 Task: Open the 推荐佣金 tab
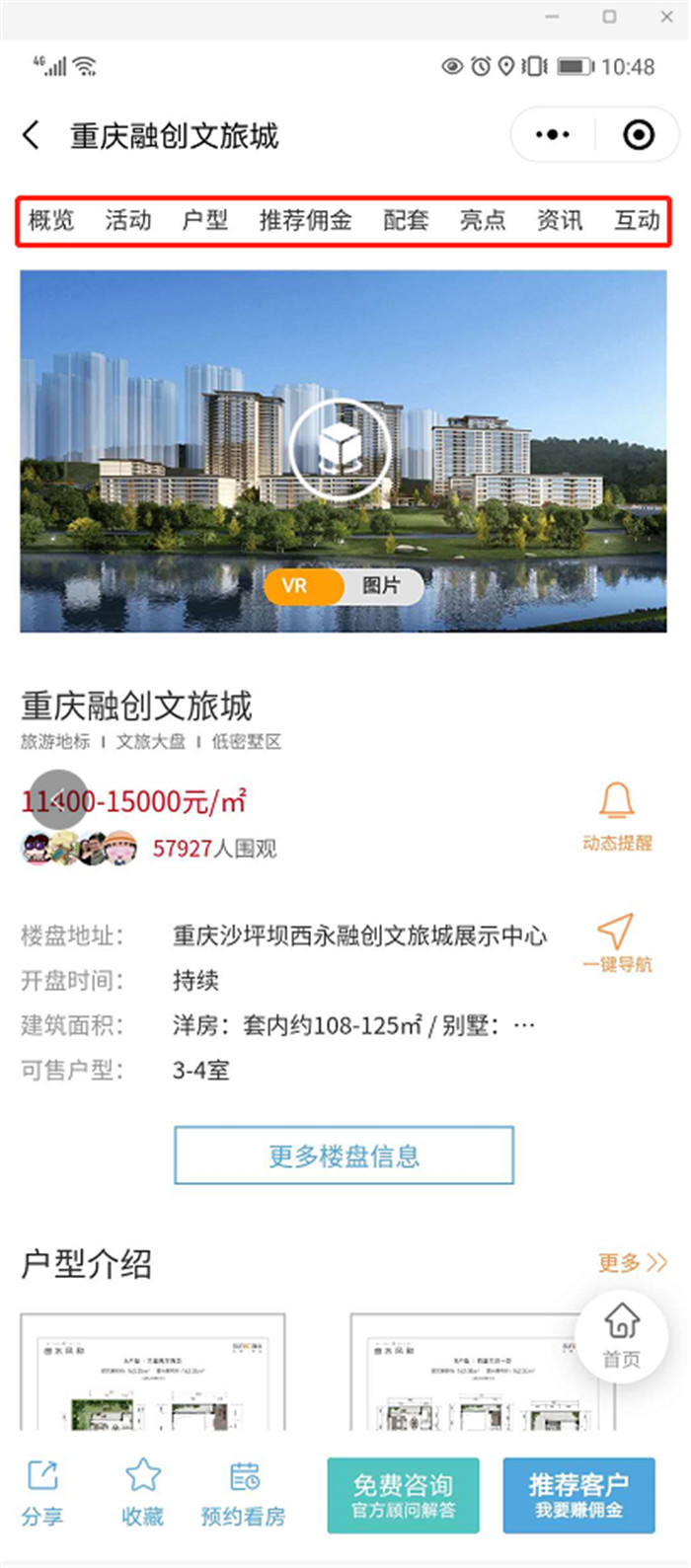(305, 220)
